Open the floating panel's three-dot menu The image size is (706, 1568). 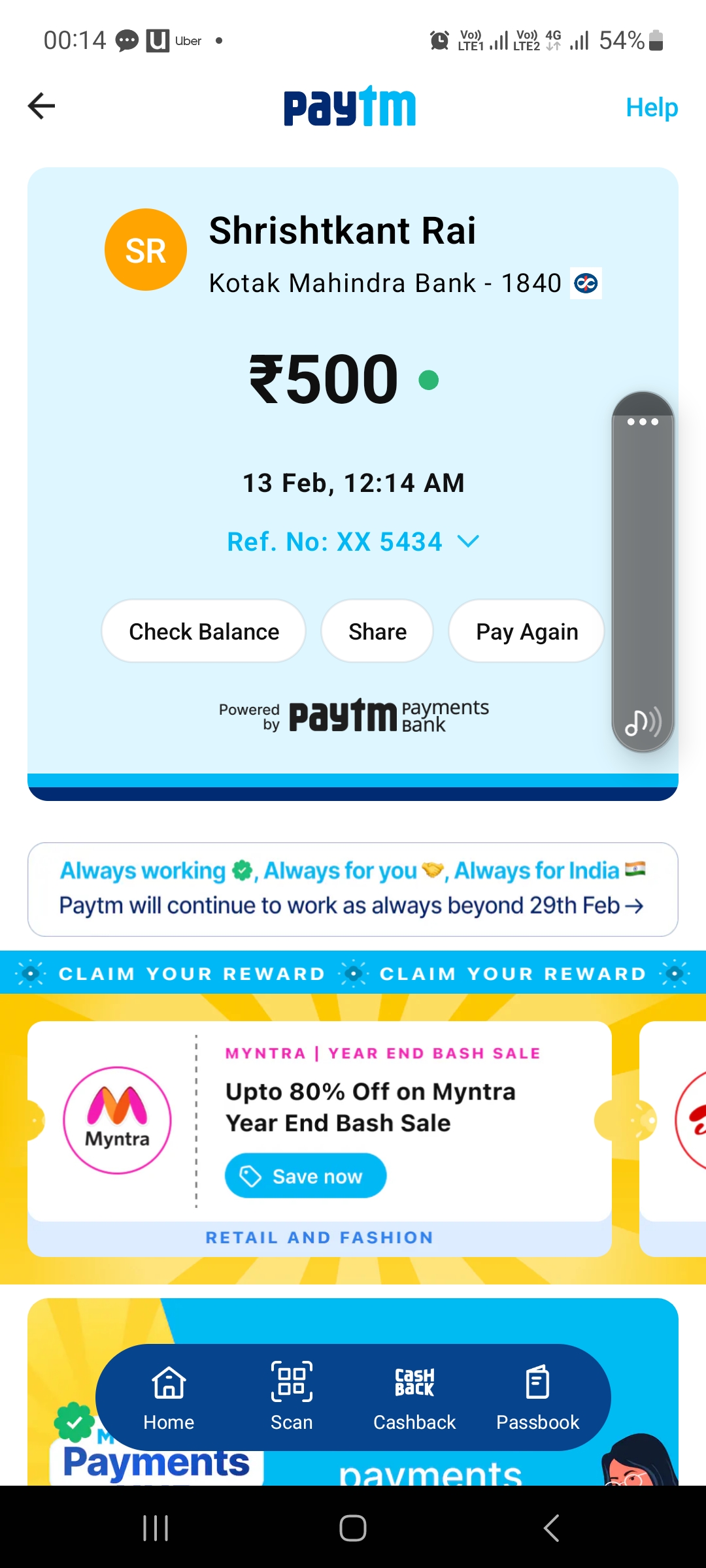pos(643,421)
